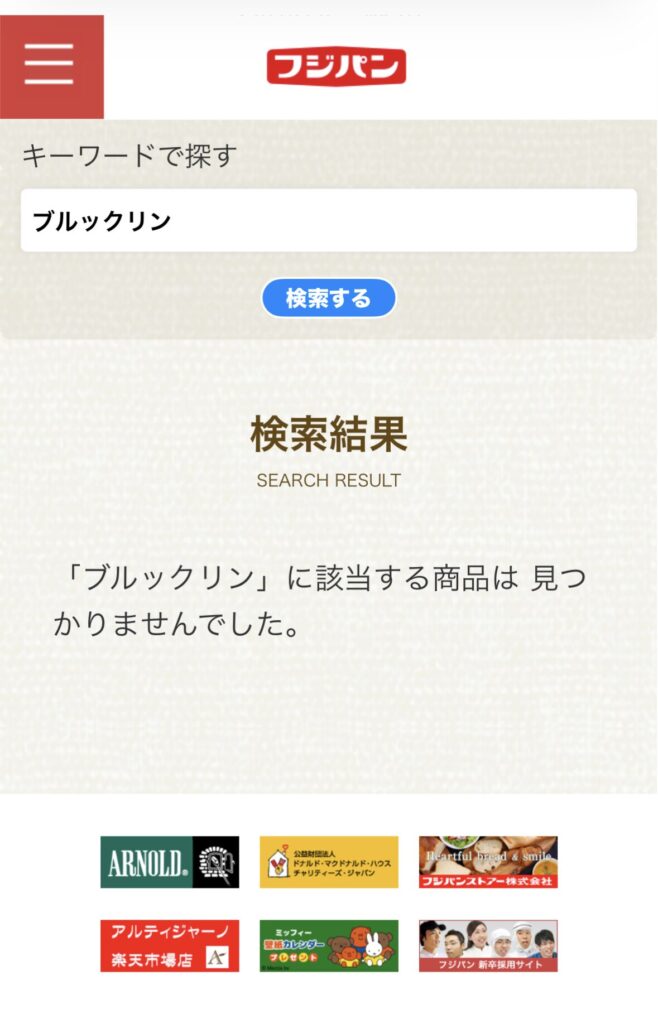Tap the keyword field containing ブルックリン
This screenshot has height=1024, width=658.
tap(328, 221)
